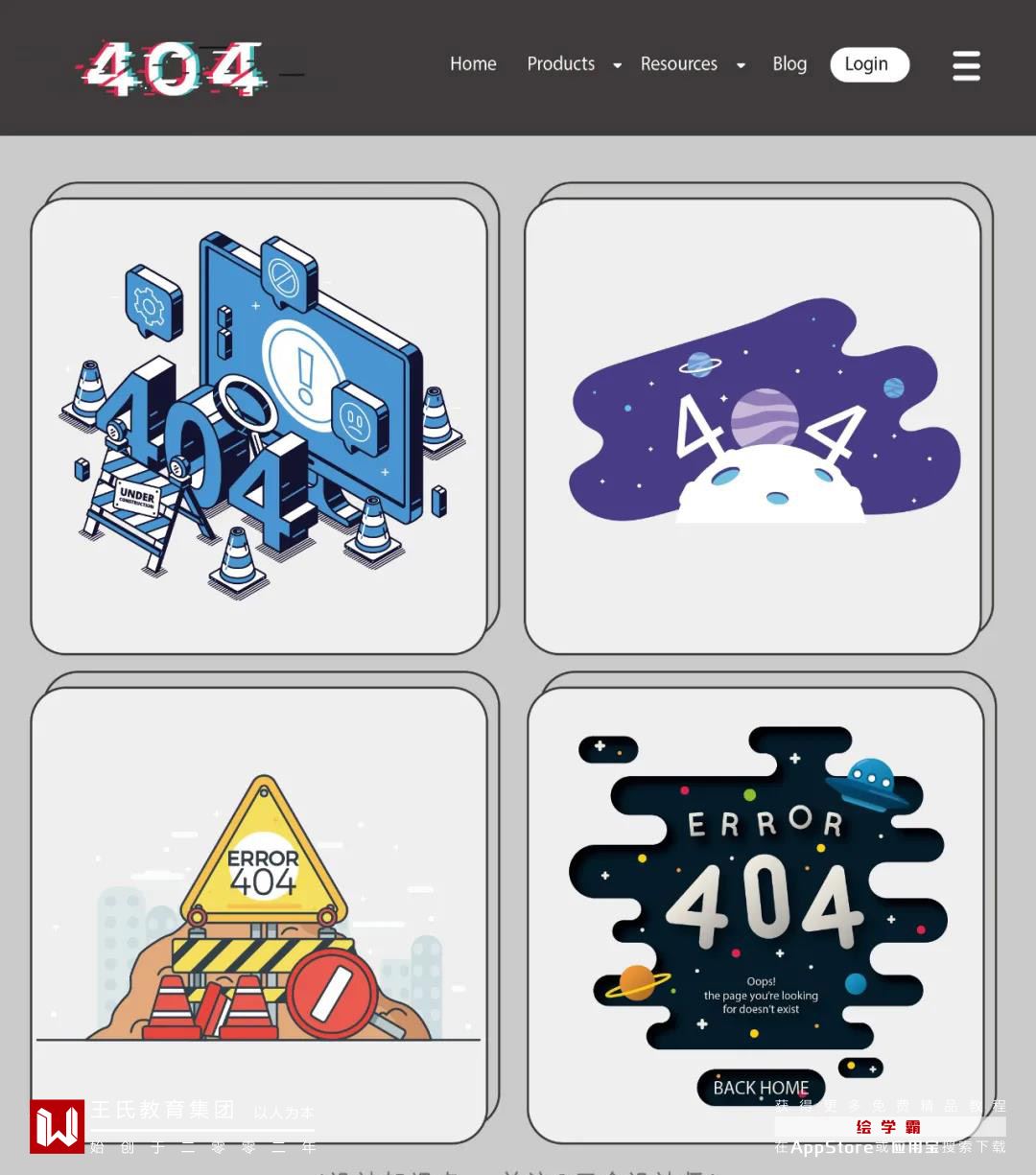Open the hamburger menu
The width and height of the screenshot is (1036, 1175).
[x=966, y=65]
